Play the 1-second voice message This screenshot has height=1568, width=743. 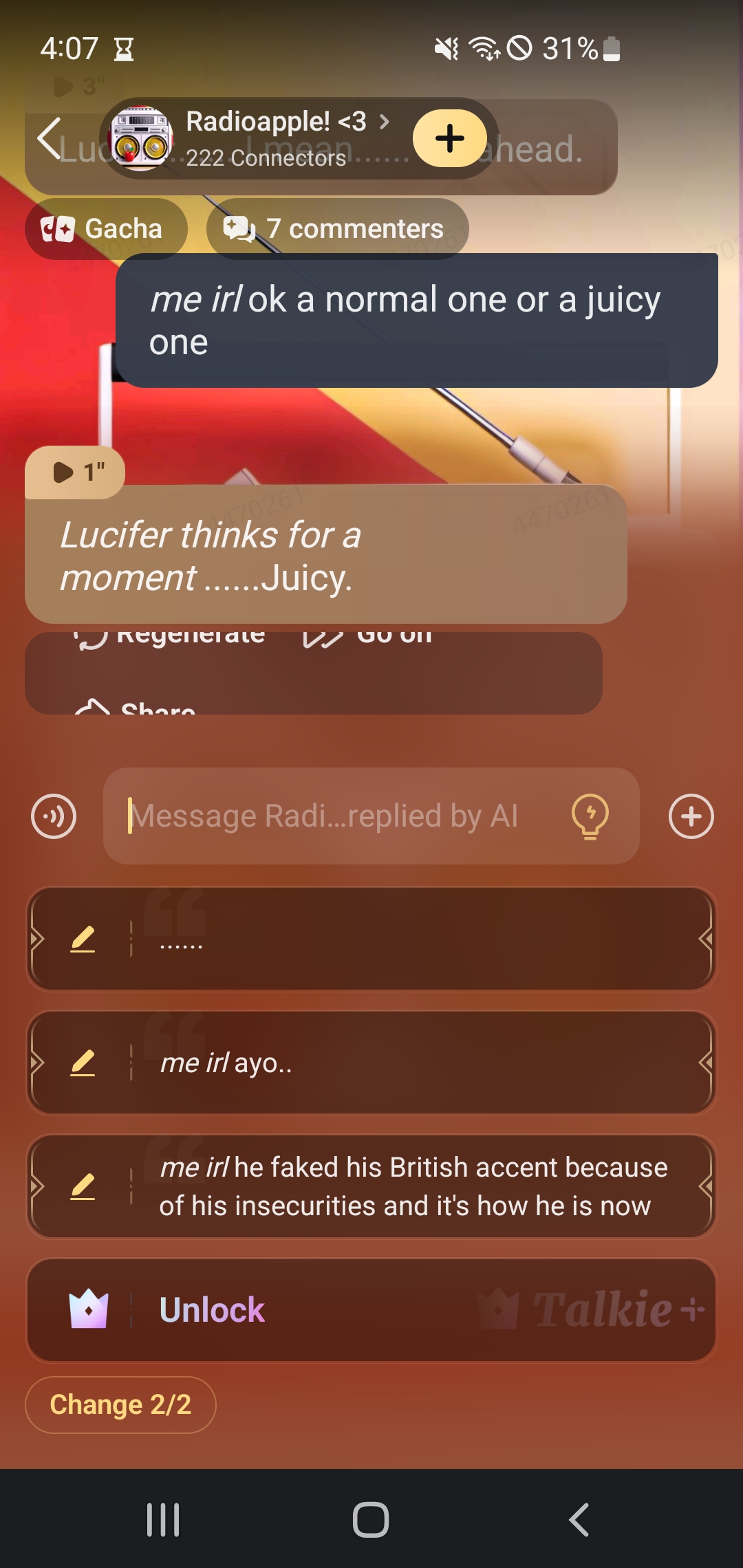click(x=75, y=472)
